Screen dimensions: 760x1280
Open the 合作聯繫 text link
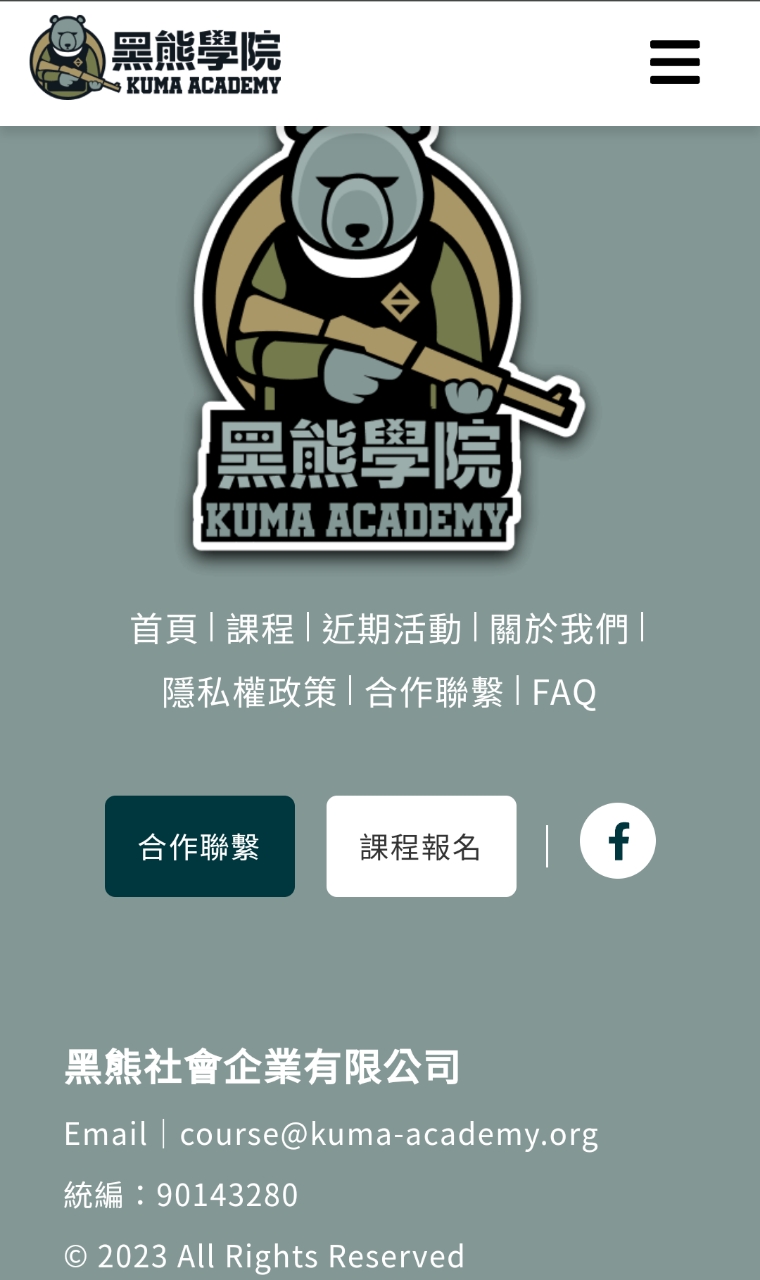coord(434,692)
